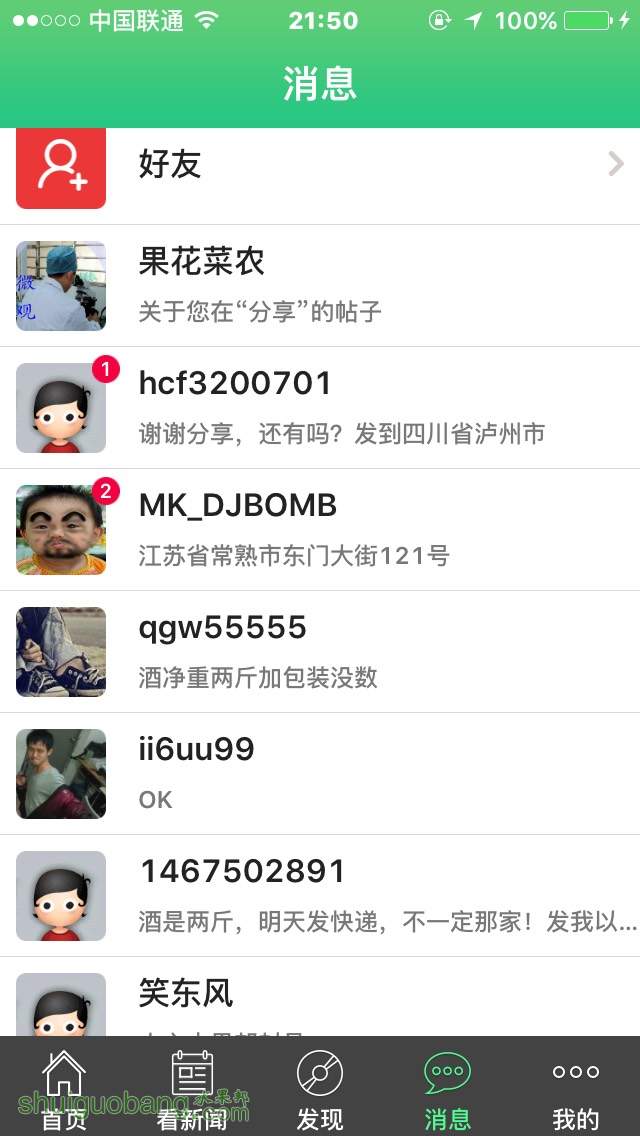Switch to the 看新闻 news tab
Screen dimensions: 640x1136
click(x=192, y=1088)
